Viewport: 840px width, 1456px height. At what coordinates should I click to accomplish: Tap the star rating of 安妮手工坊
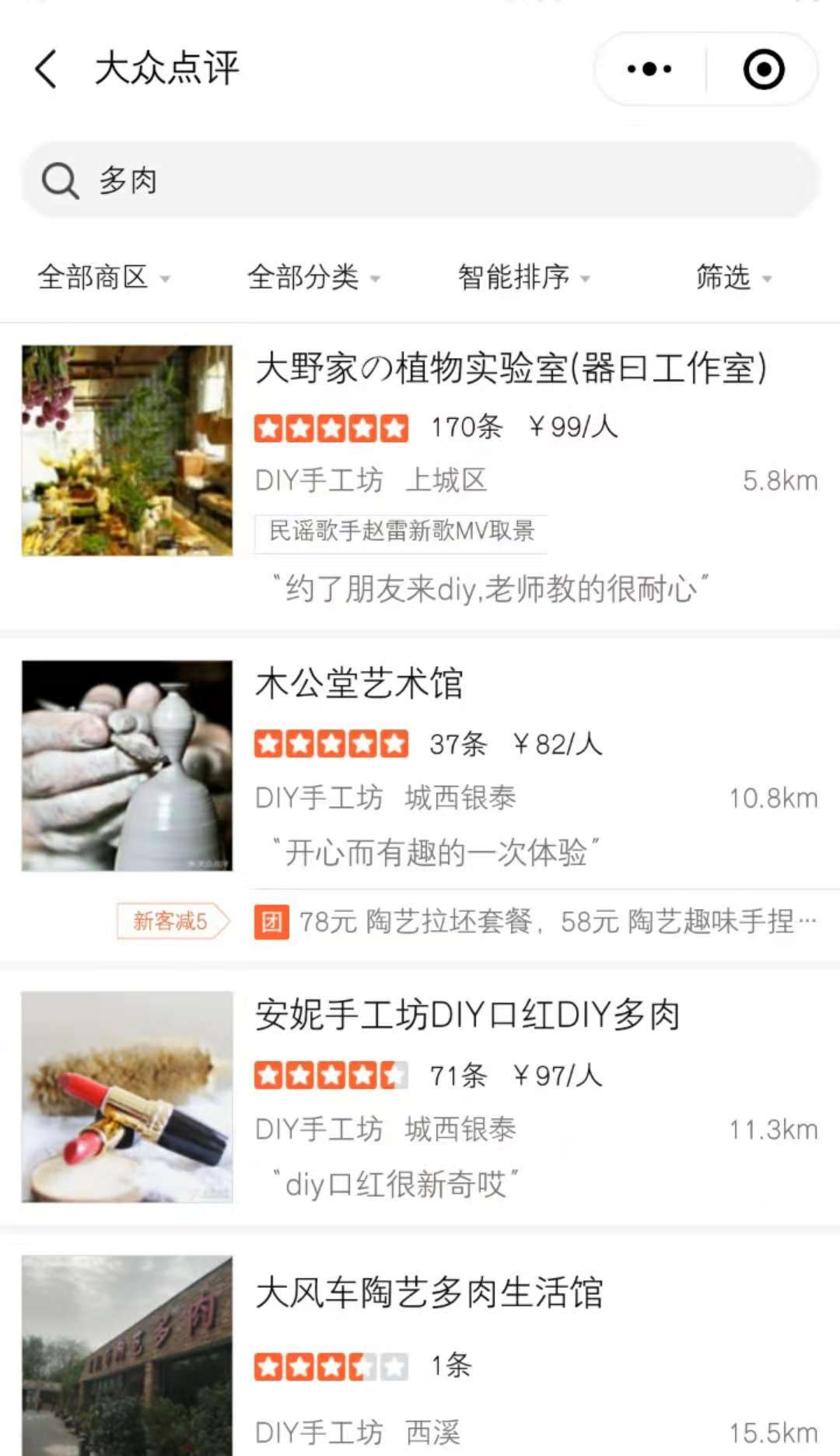tap(331, 1075)
